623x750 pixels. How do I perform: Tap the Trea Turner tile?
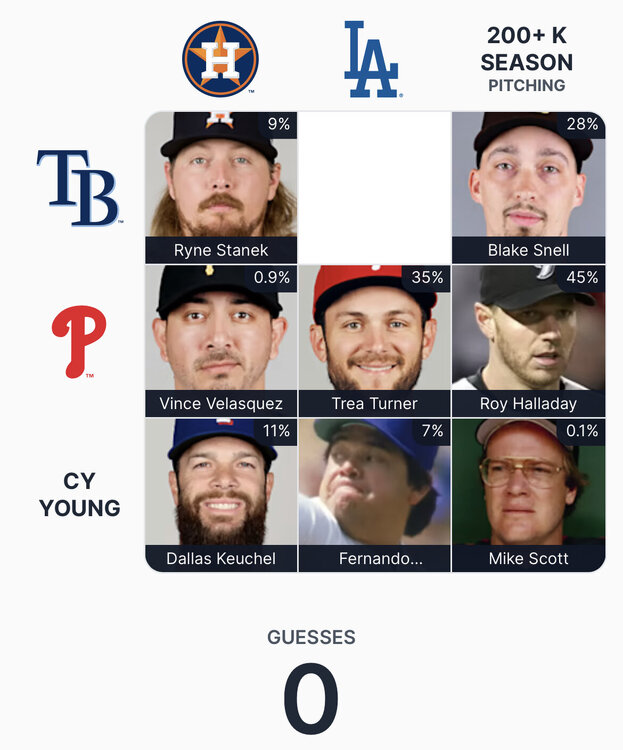pos(374,340)
